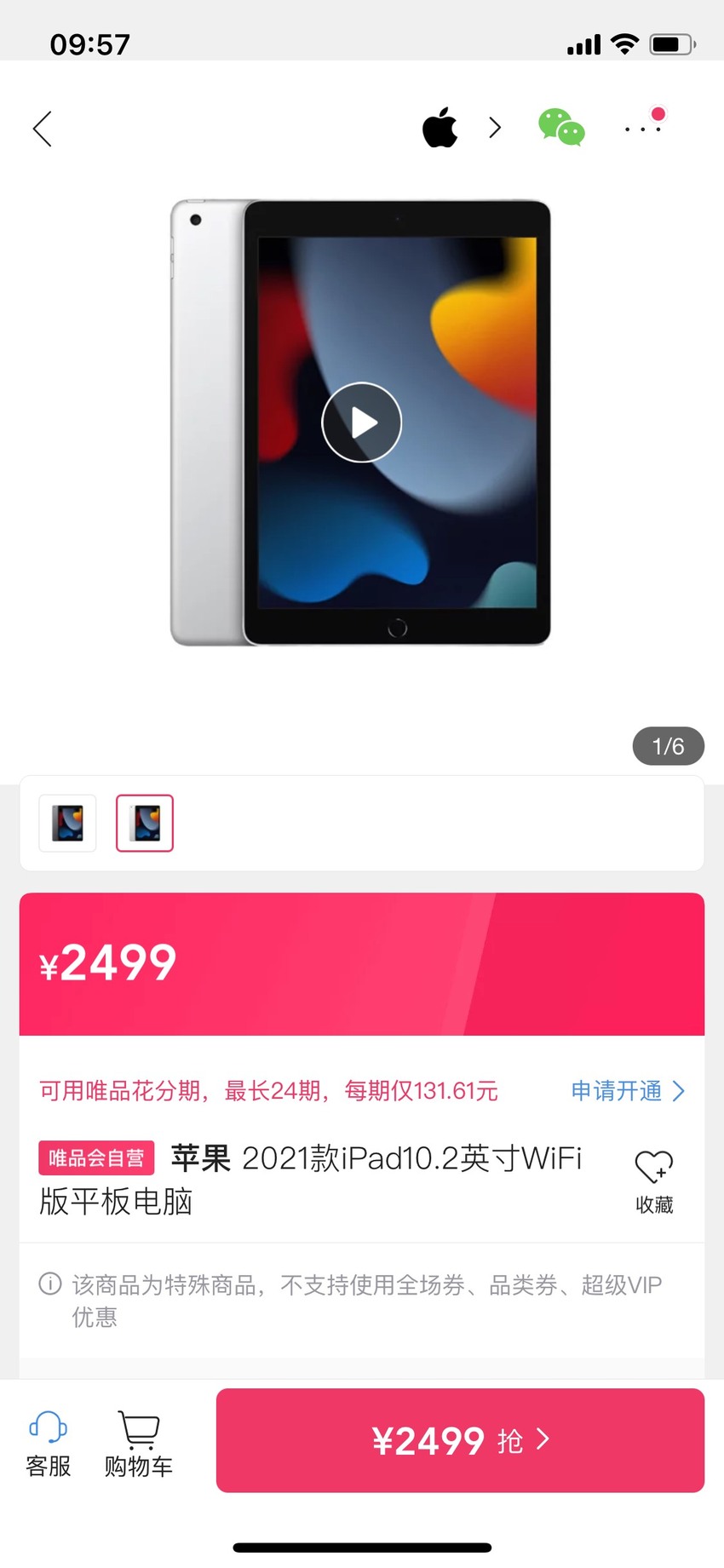Go back to the previous page

43,129
